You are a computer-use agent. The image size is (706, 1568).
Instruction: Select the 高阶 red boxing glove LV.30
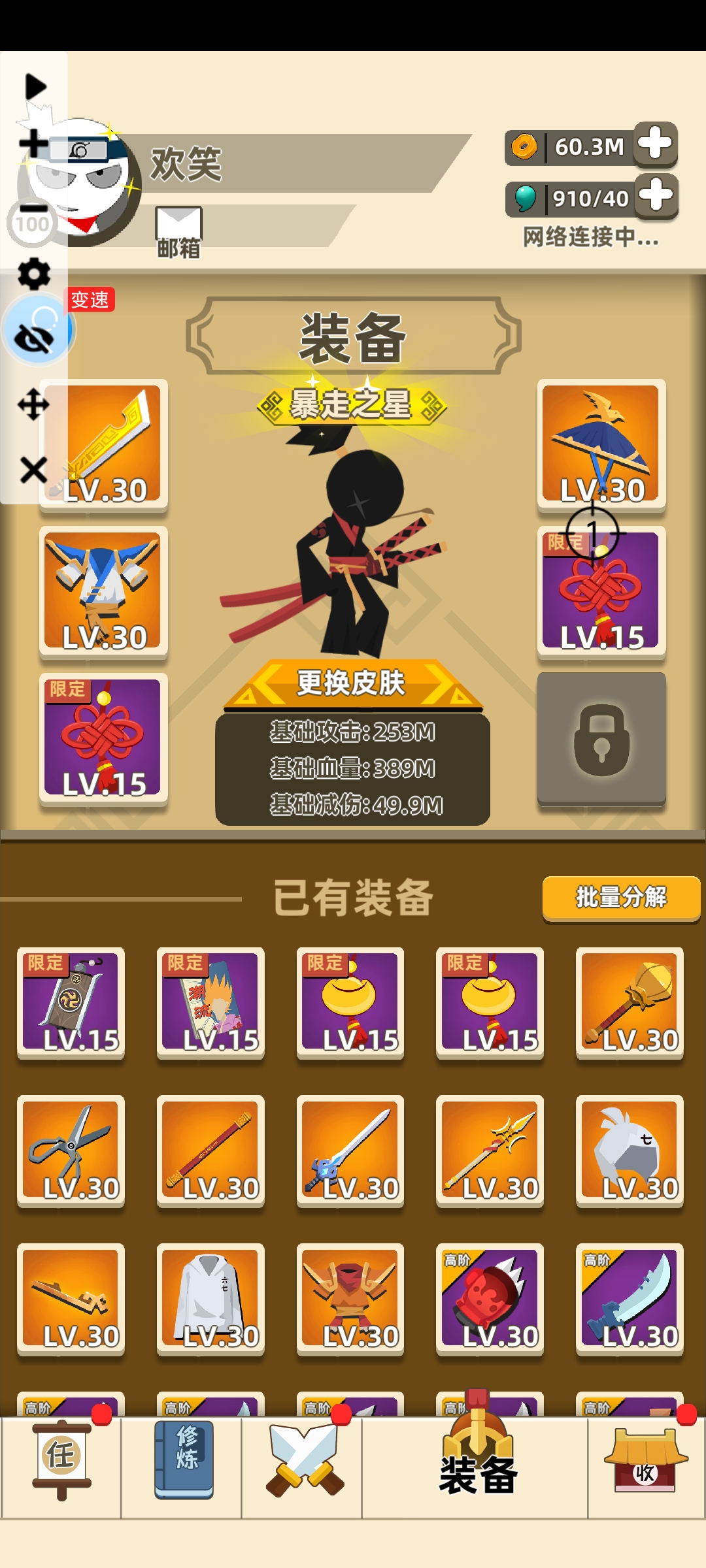click(490, 1299)
